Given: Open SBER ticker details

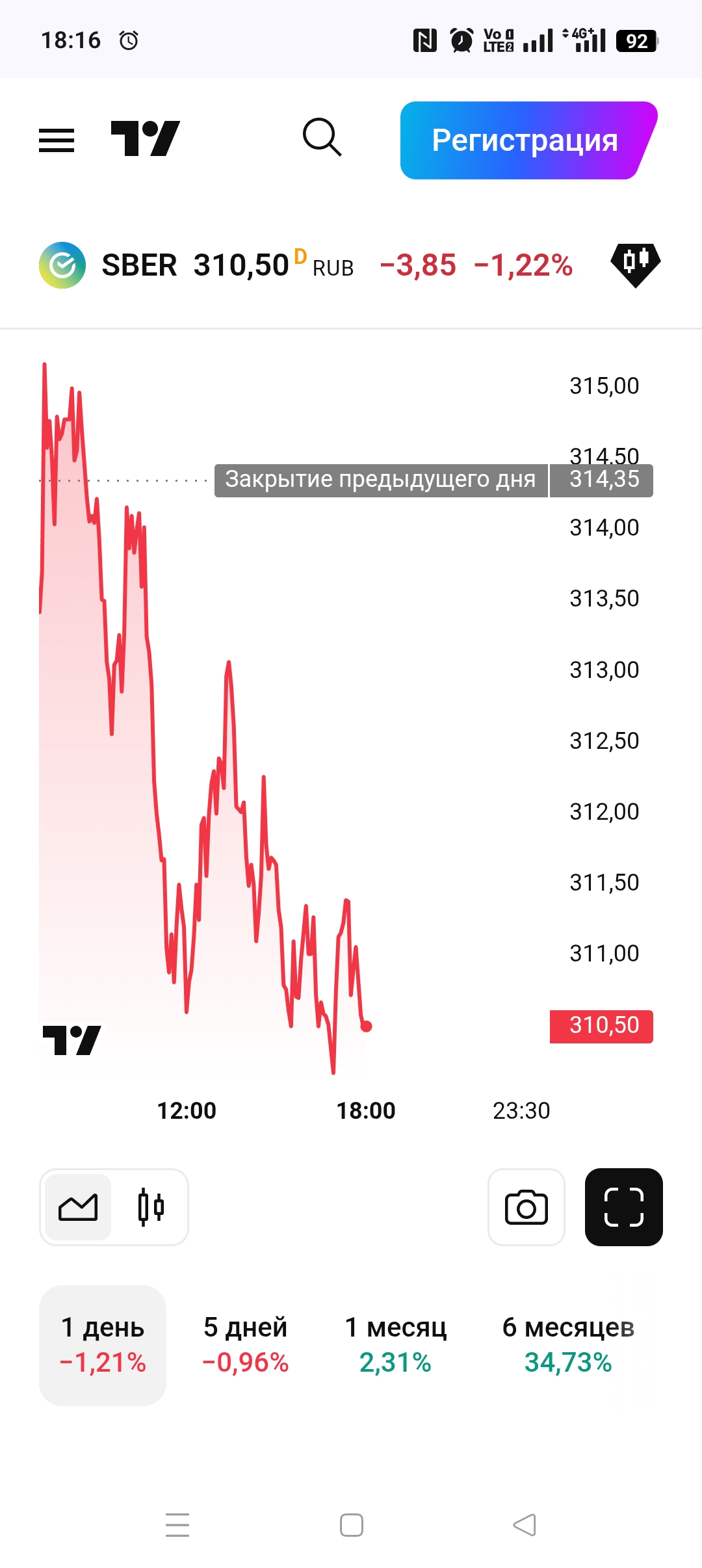Looking at the screenshot, I should pyautogui.click(x=139, y=265).
